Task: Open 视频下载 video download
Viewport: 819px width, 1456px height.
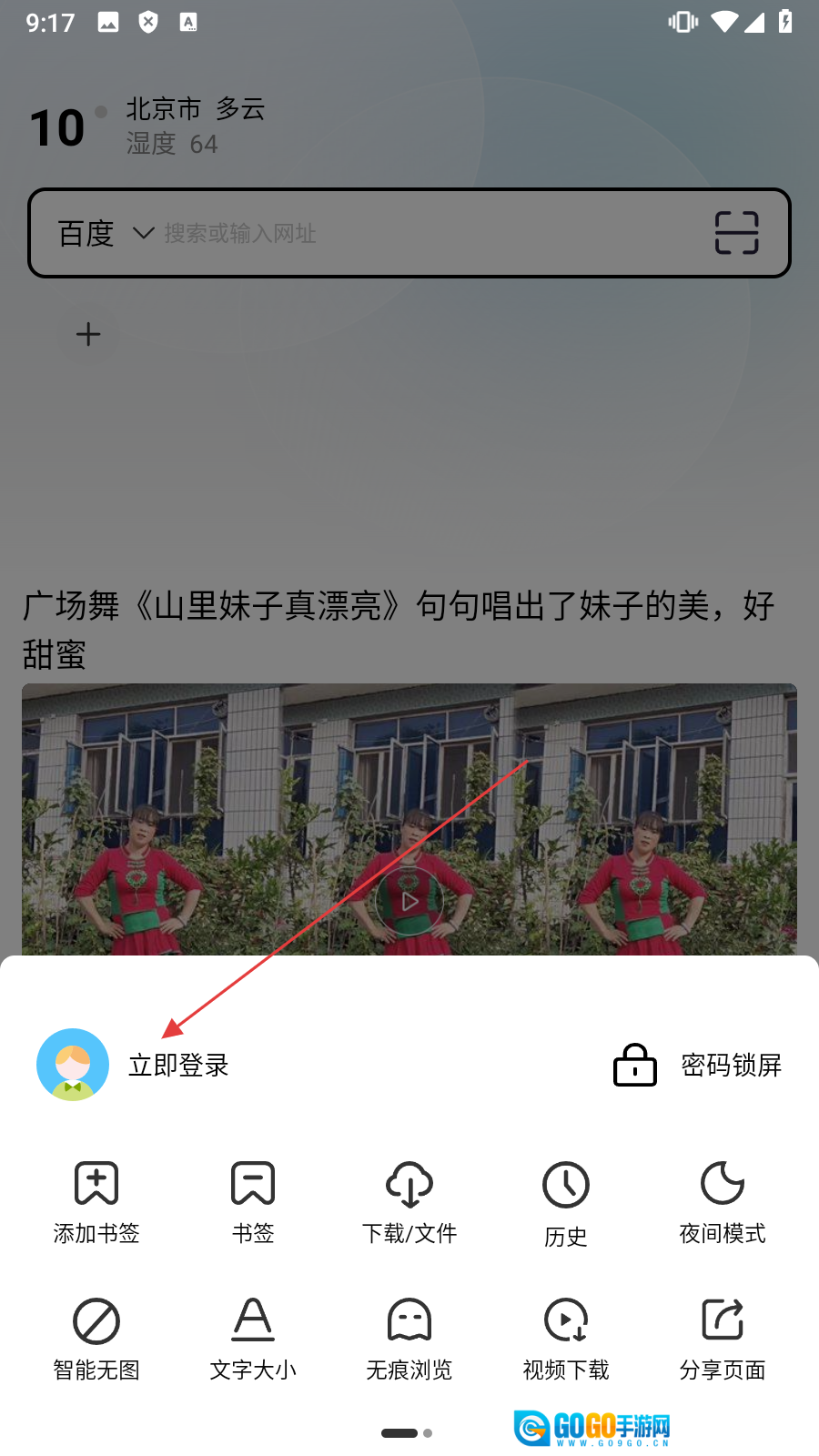Action: (x=566, y=1339)
